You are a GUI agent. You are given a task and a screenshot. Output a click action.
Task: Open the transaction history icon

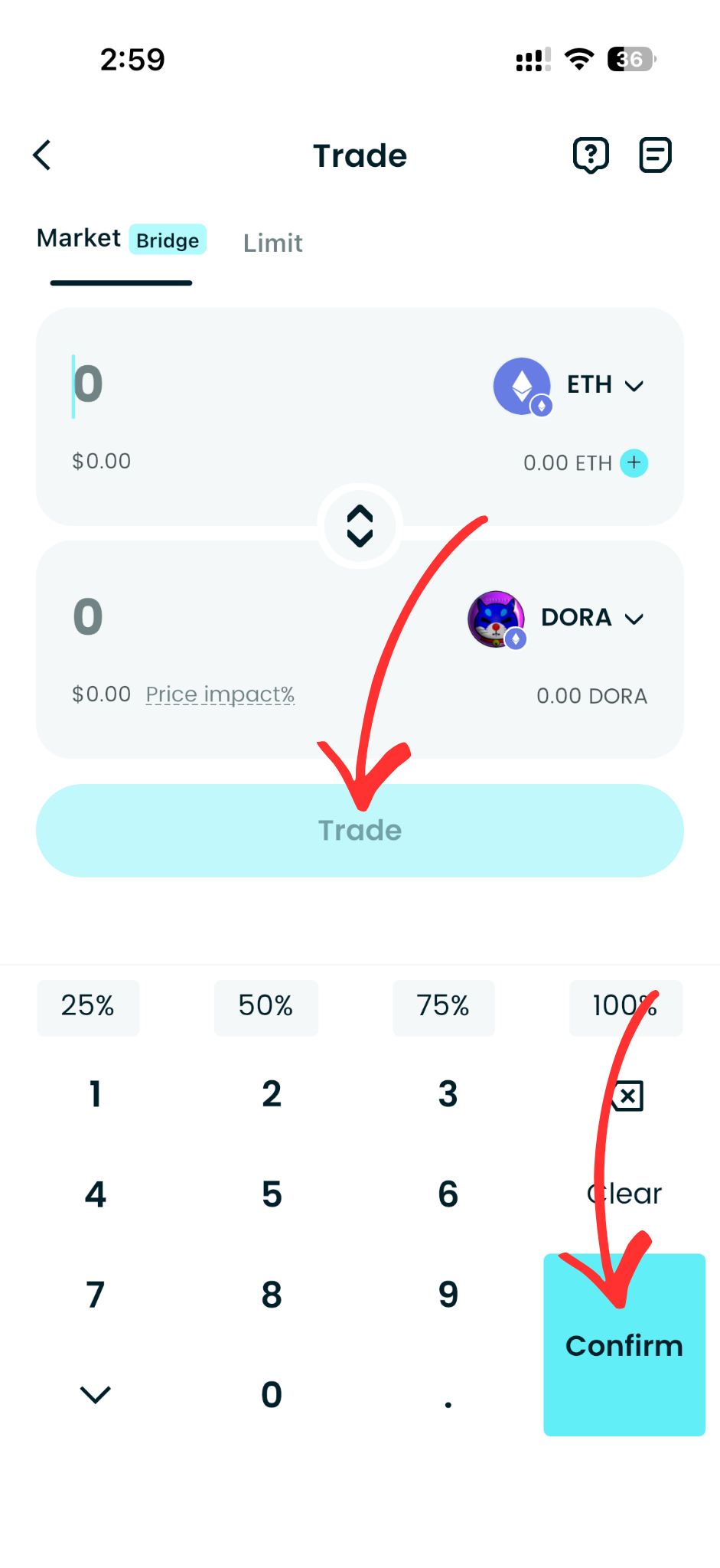tap(655, 155)
